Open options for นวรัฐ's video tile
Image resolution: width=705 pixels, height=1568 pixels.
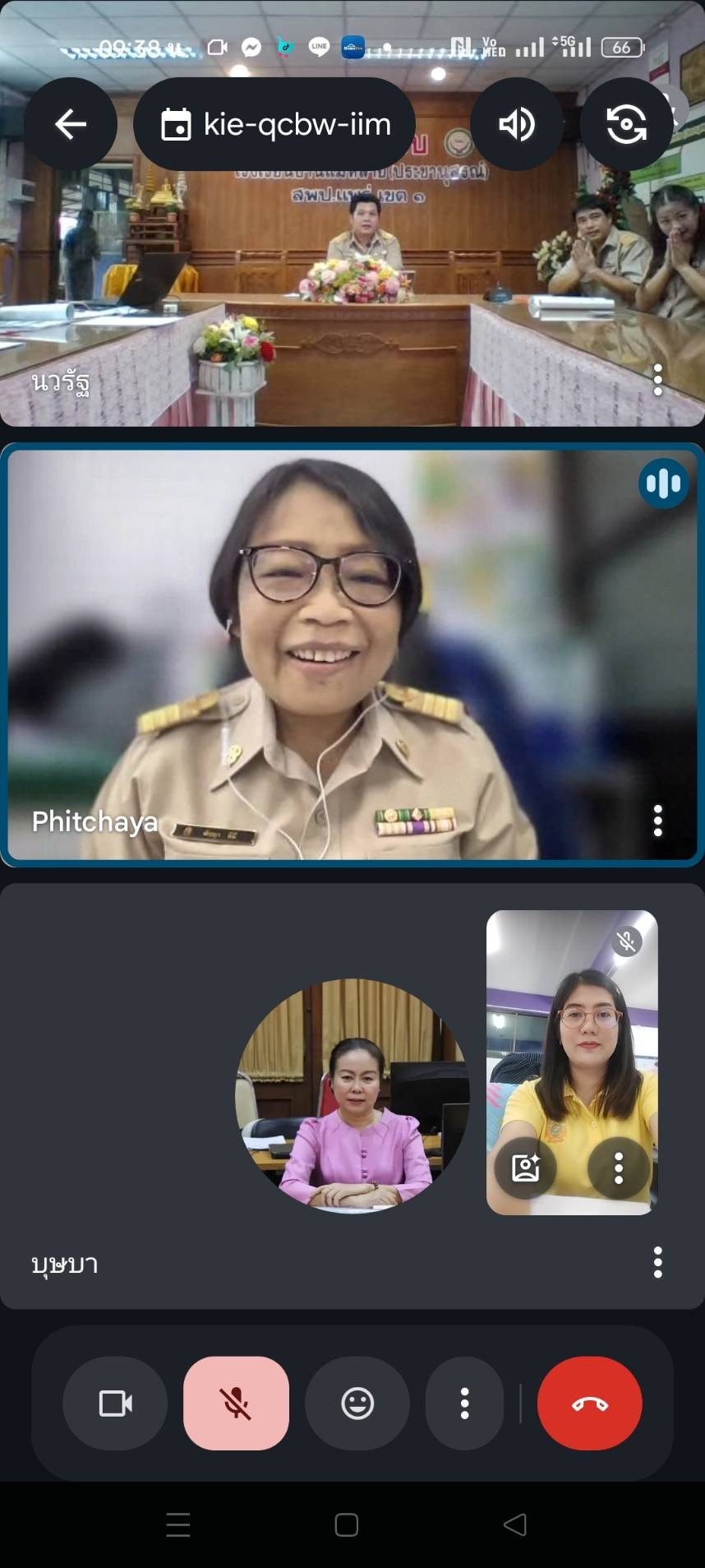(657, 380)
